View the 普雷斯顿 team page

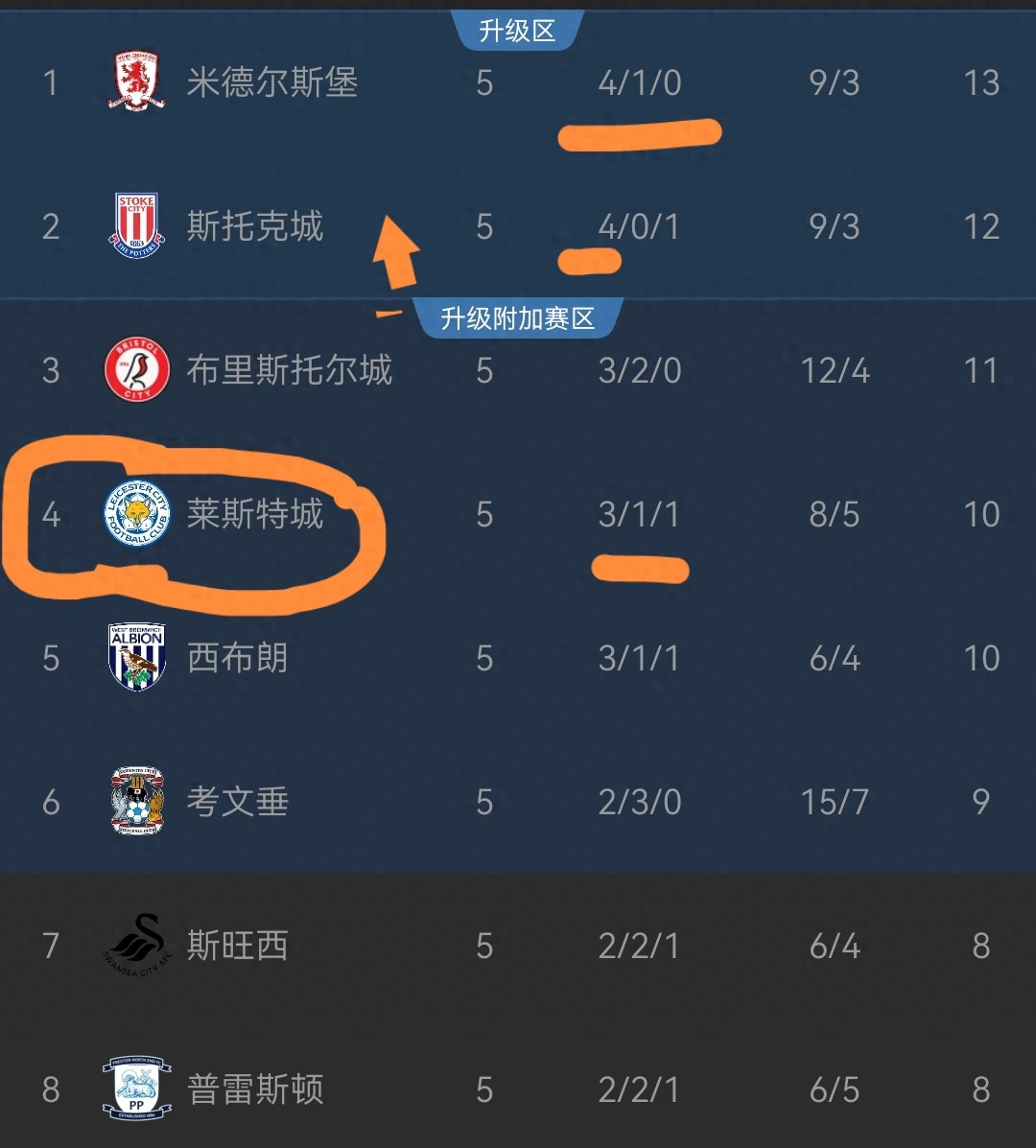(x=254, y=1089)
